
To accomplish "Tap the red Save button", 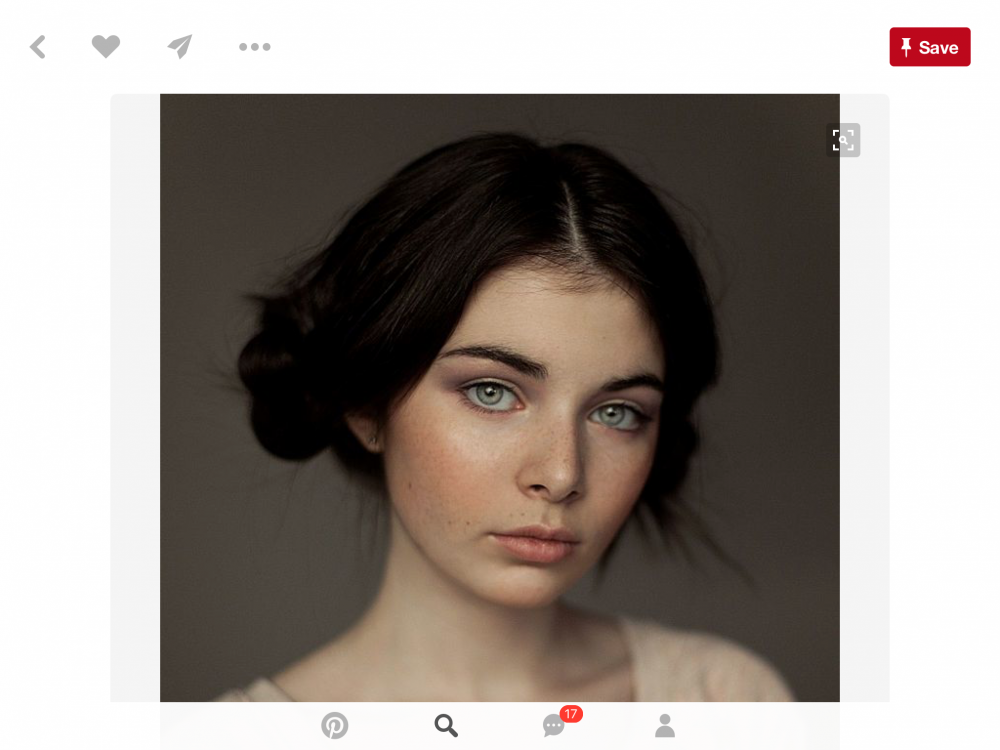I will coord(929,47).
